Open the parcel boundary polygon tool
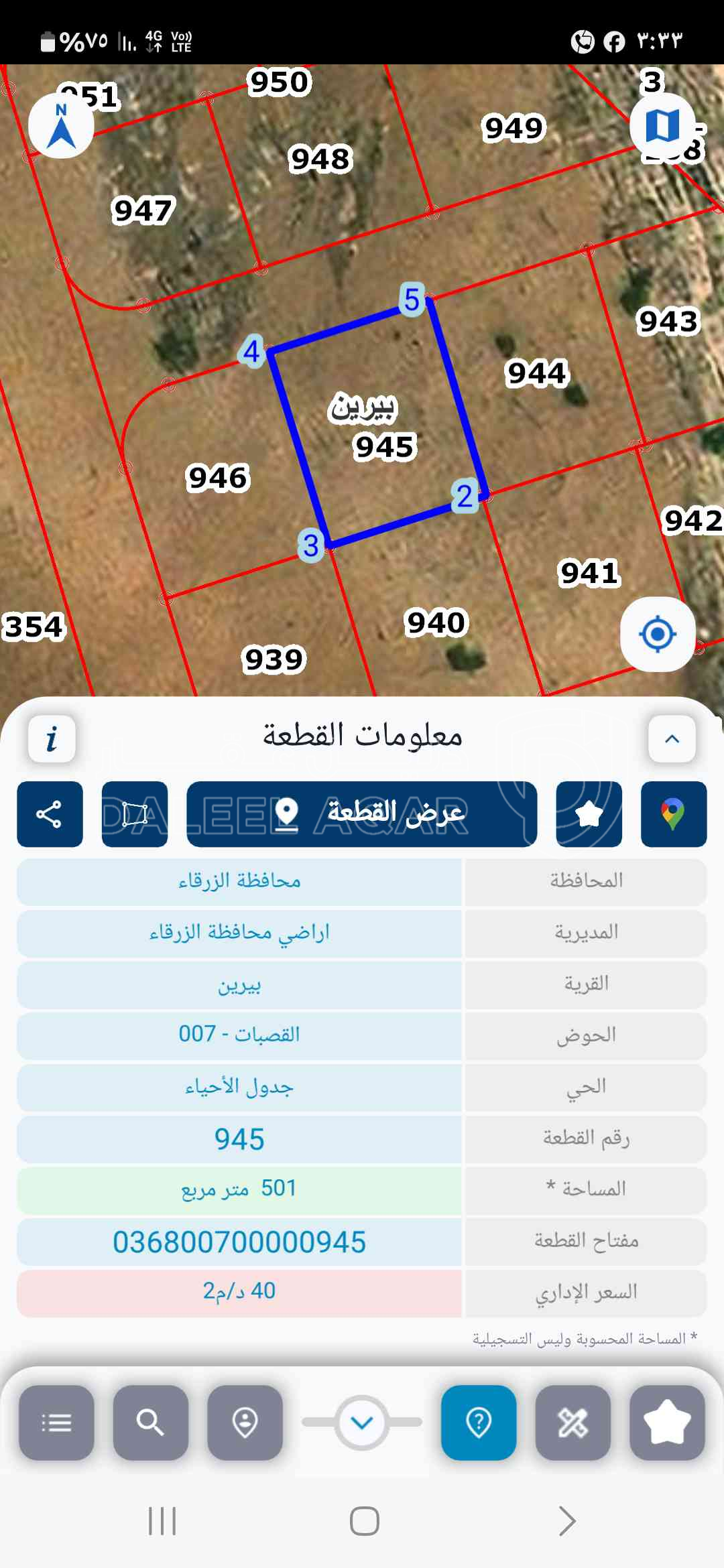Image resolution: width=724 pixels, height=1568 pixels. coord(135,814)
